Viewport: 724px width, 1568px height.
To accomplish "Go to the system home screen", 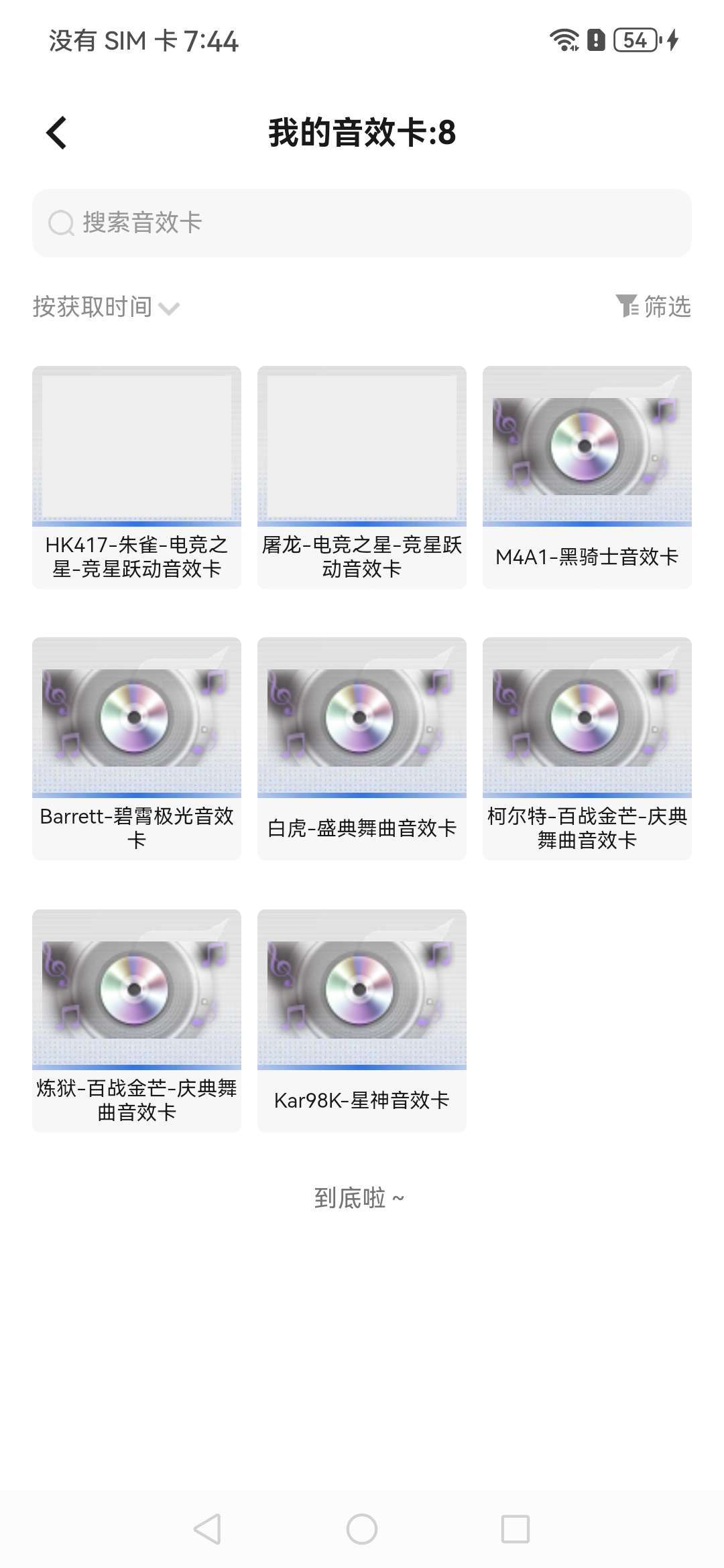I will pyautogui.click(x=362, y=1529).
